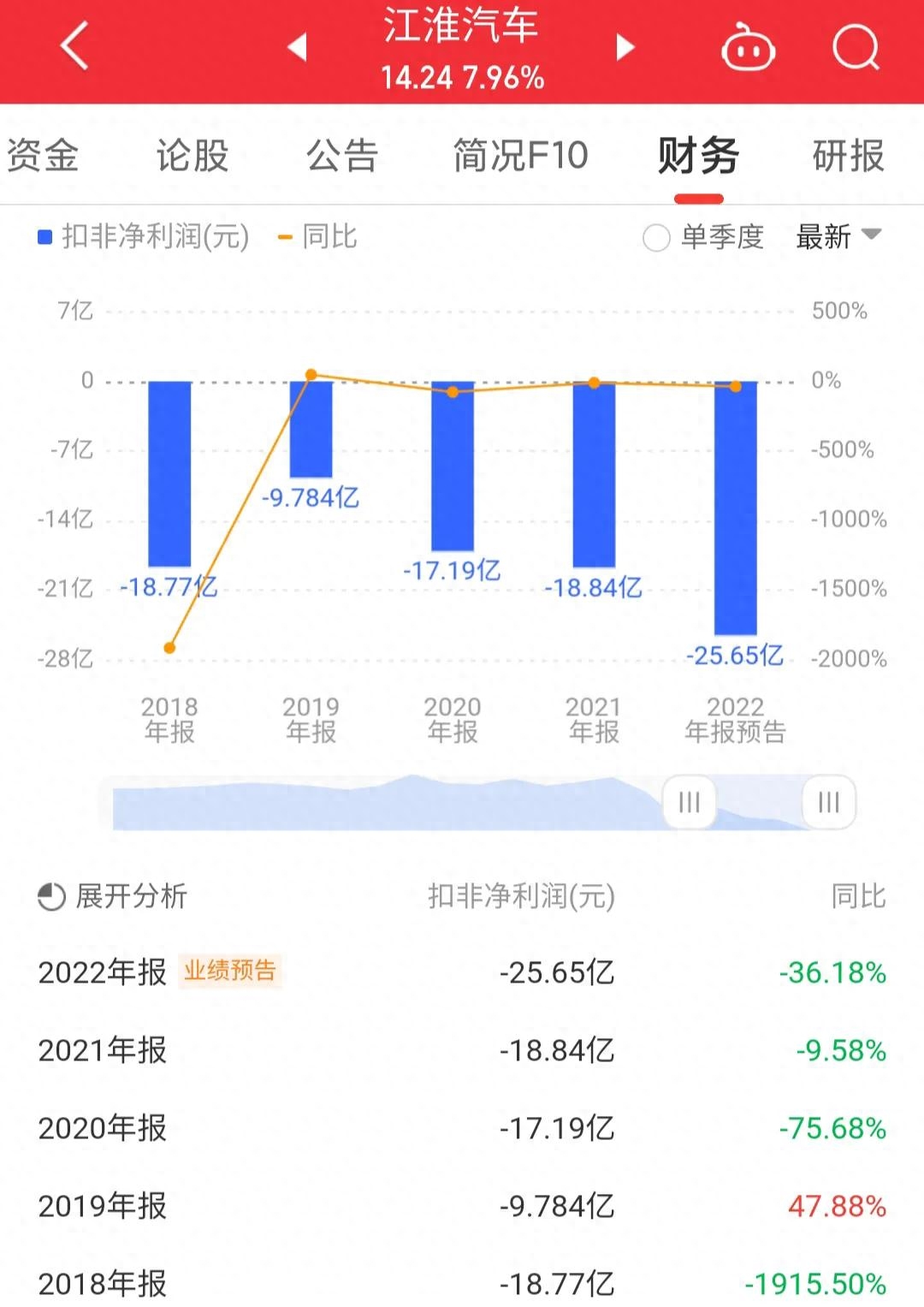Tap the right handle of the range slider

point(828,802)
